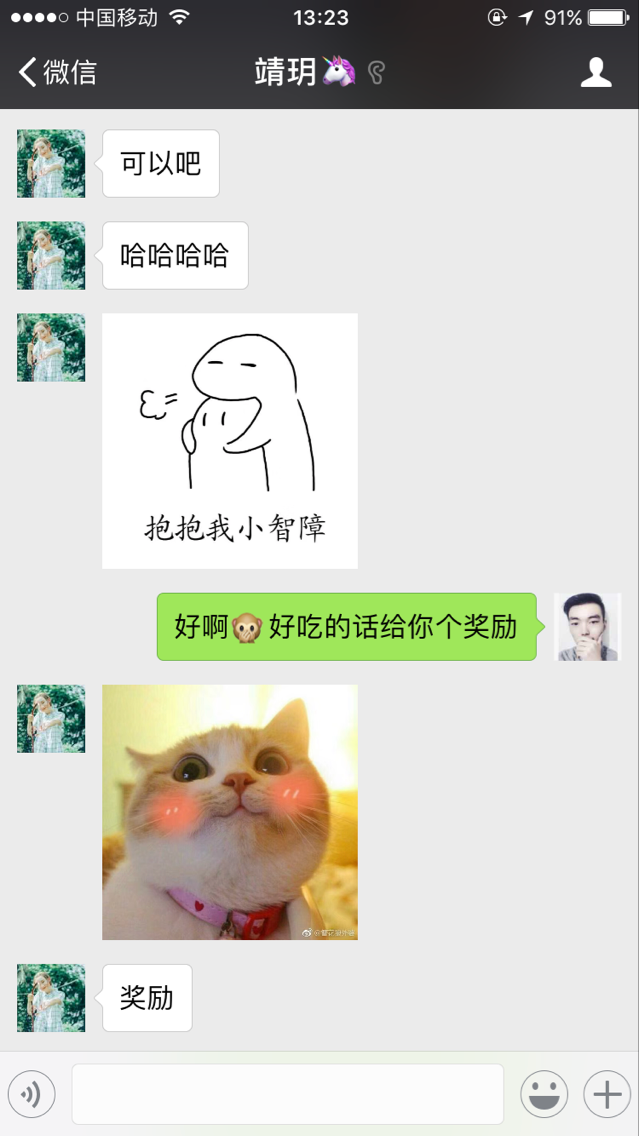Switch to voice message input

tap(31, 1094)
